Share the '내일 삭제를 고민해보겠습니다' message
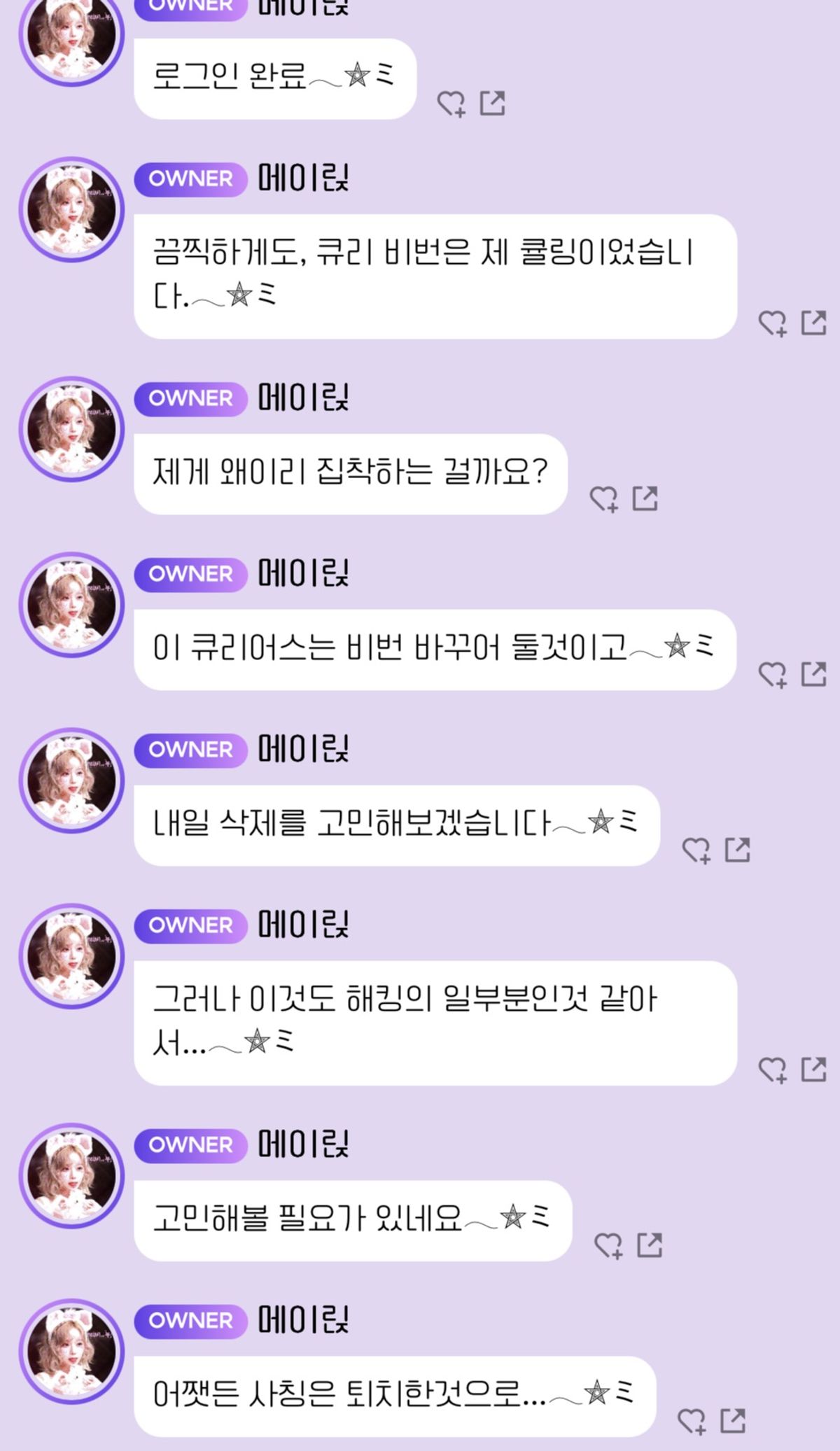This screenshot has height=1451, width=840. click(738, 850)
